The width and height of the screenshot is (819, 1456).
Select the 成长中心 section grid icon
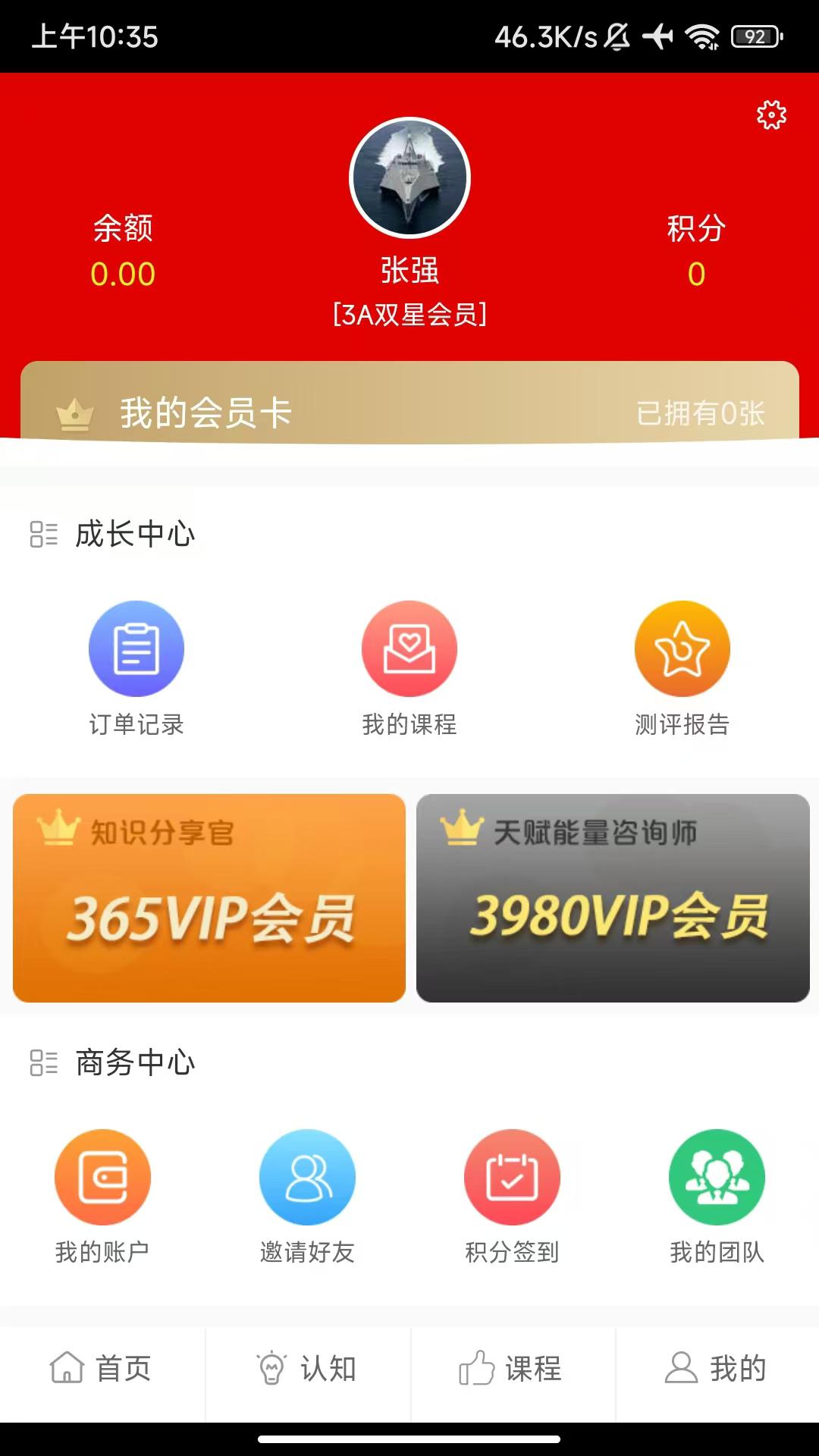coord(43,535)
